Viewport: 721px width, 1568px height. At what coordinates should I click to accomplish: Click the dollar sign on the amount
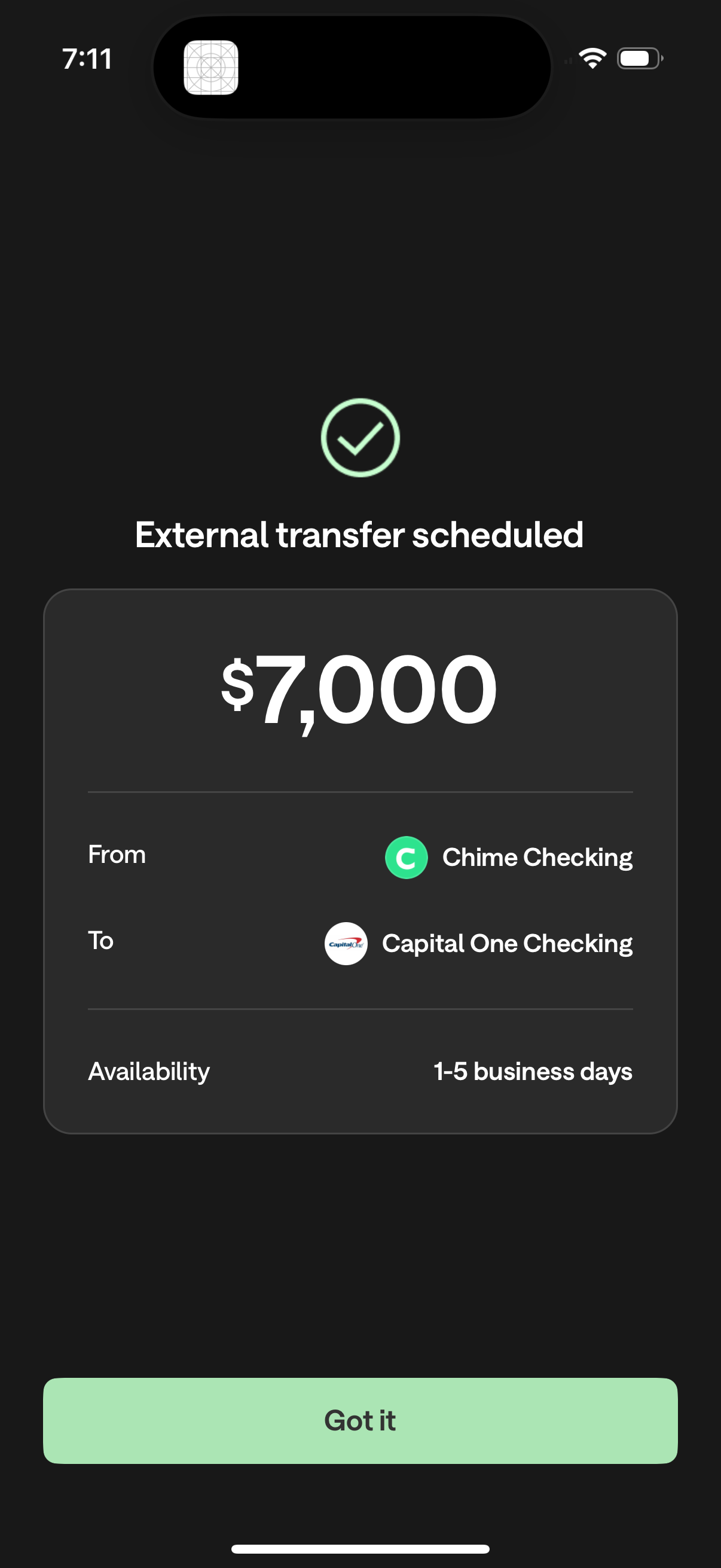(x=238, y=688)
